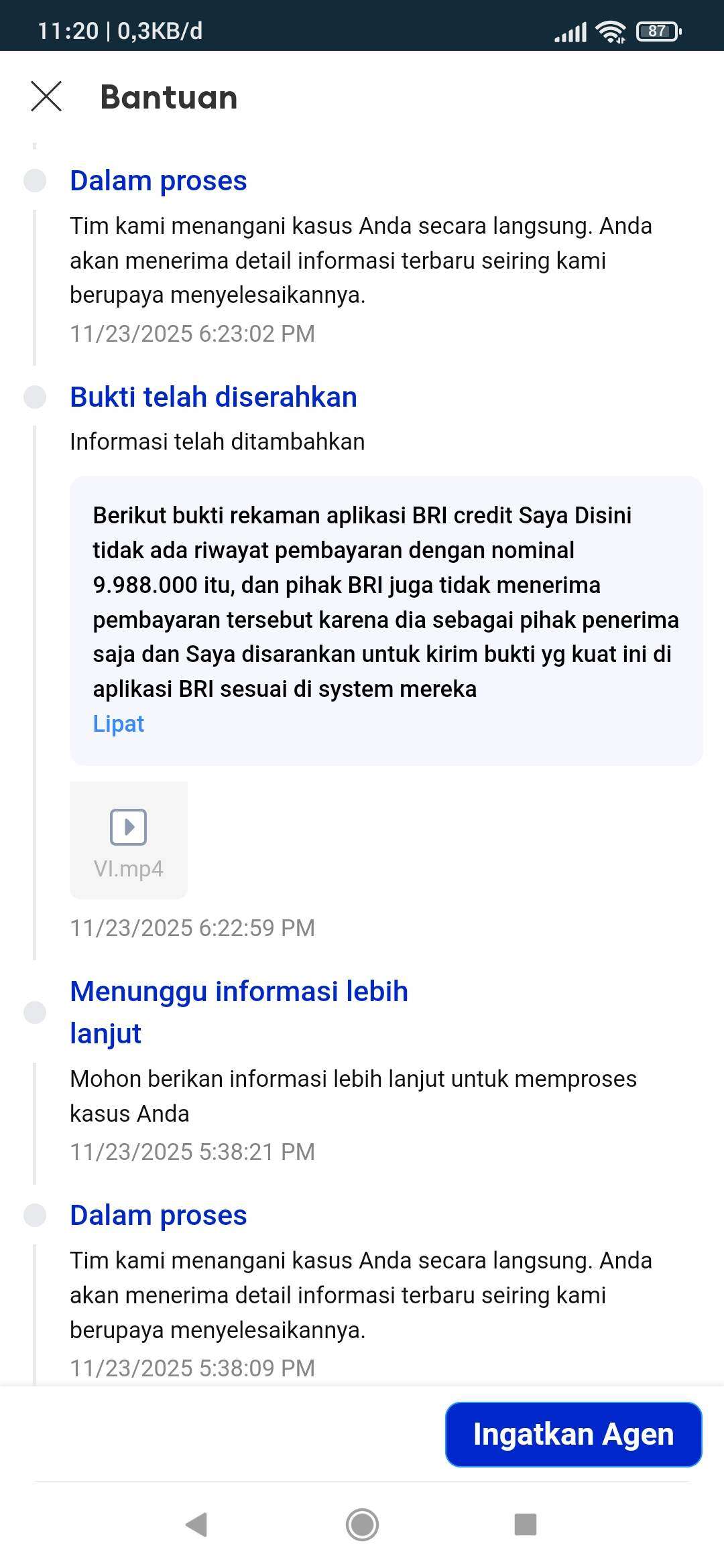Open the VI.mp4 video attachment
The width and height of the screenshot is (724, 1568).
tap(129, 840)
